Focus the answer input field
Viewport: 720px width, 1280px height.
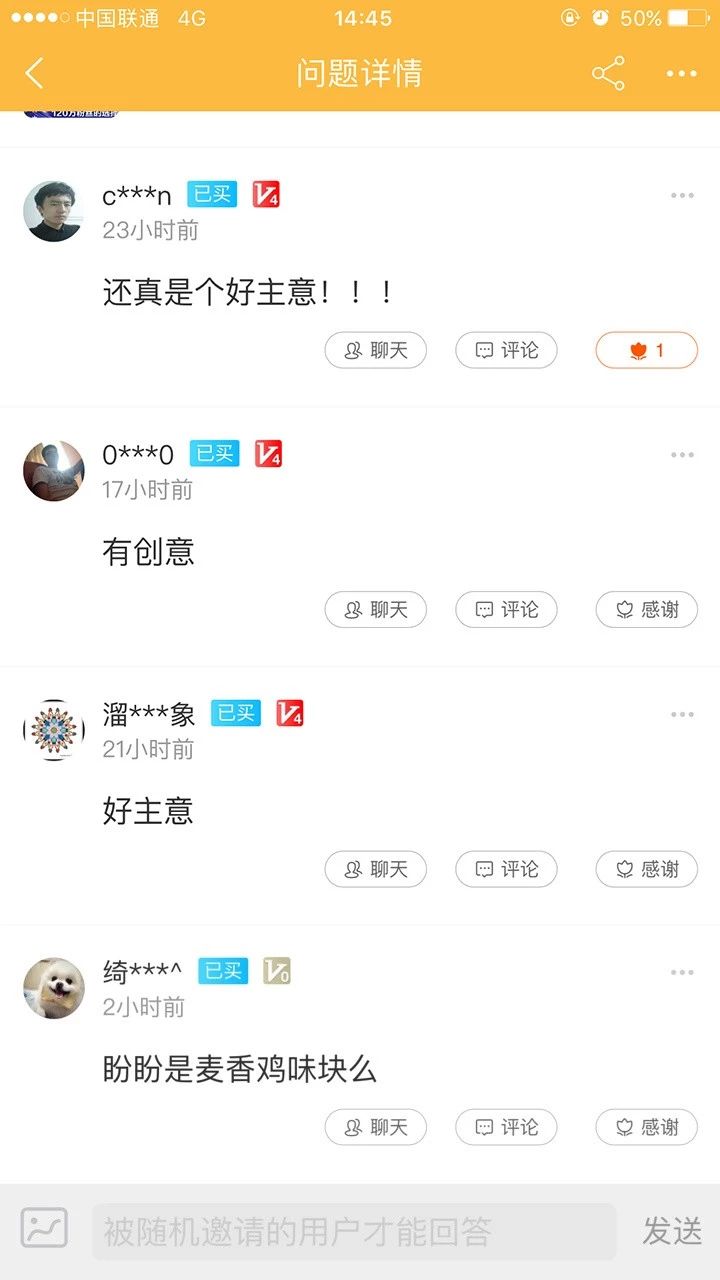tap(354, 1232)
